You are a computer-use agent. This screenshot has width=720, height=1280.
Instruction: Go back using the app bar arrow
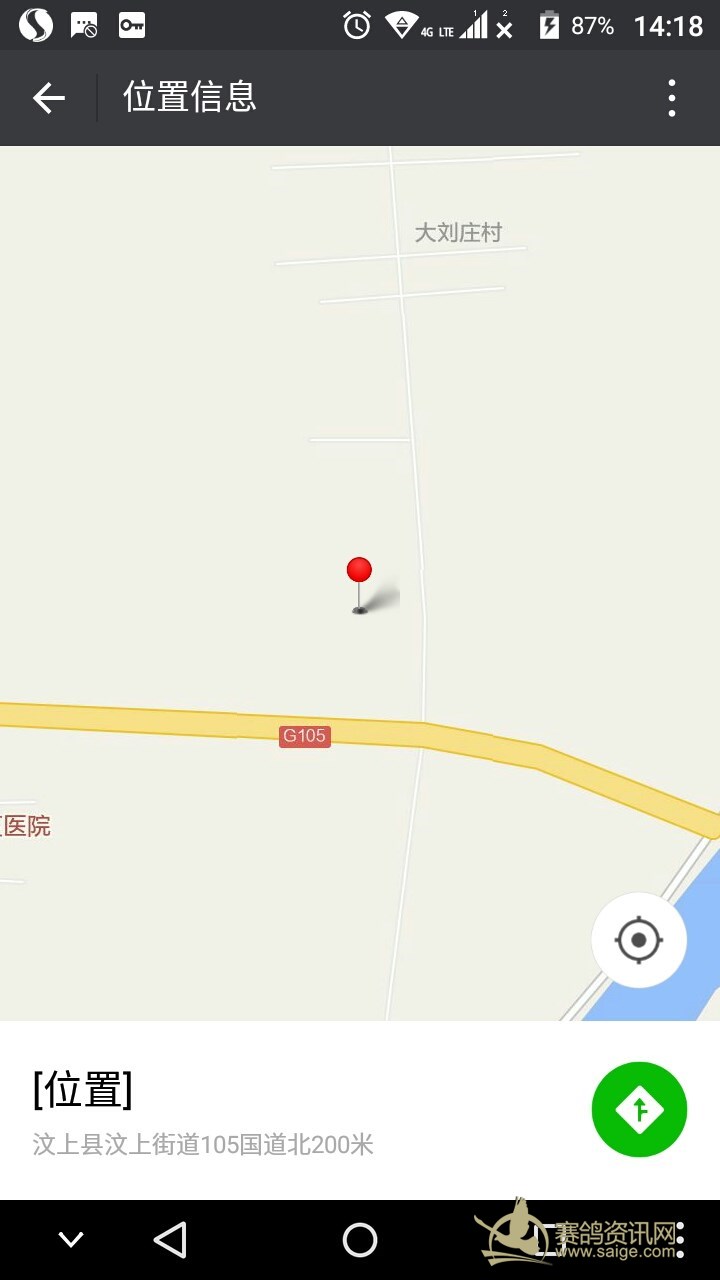[48, 98]
